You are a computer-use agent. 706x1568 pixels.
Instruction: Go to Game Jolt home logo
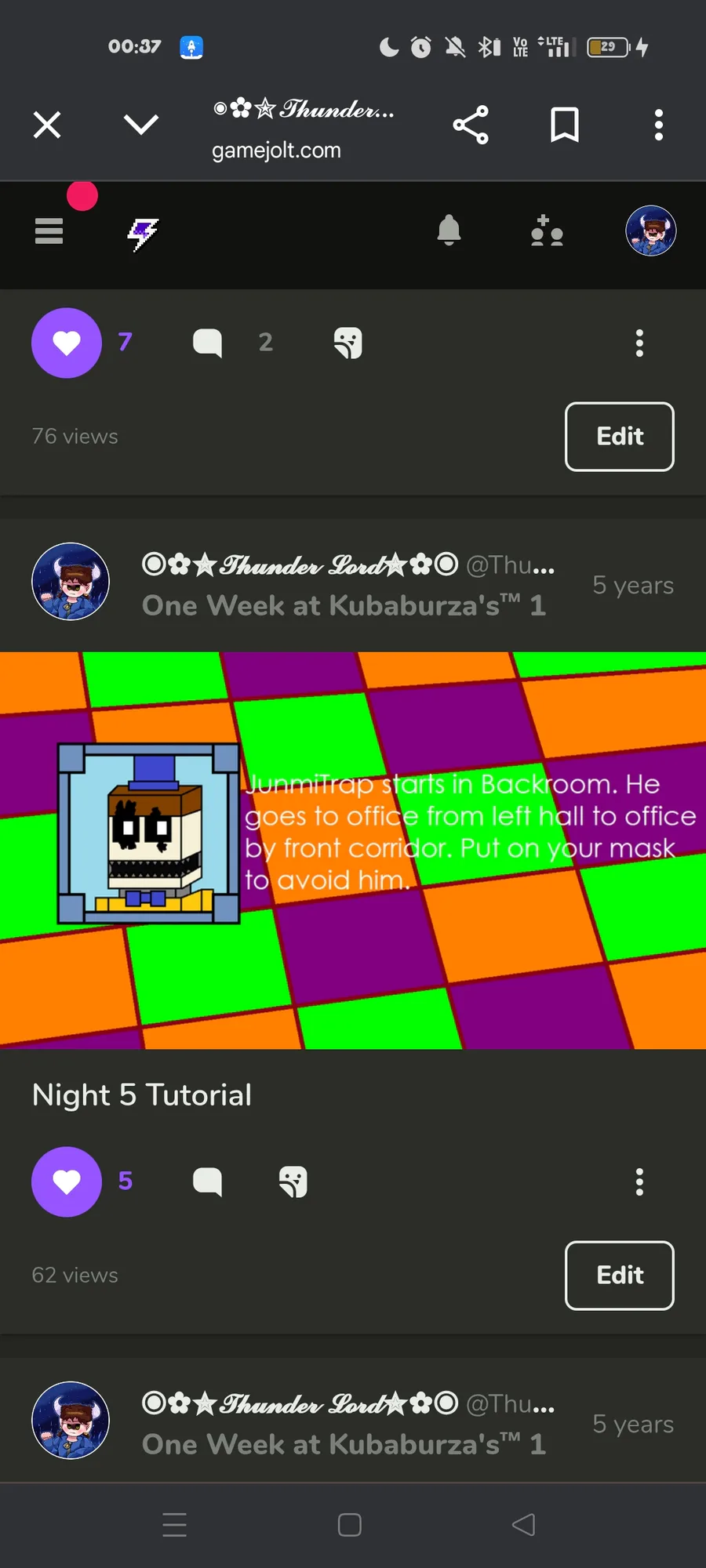coord(144,233)
